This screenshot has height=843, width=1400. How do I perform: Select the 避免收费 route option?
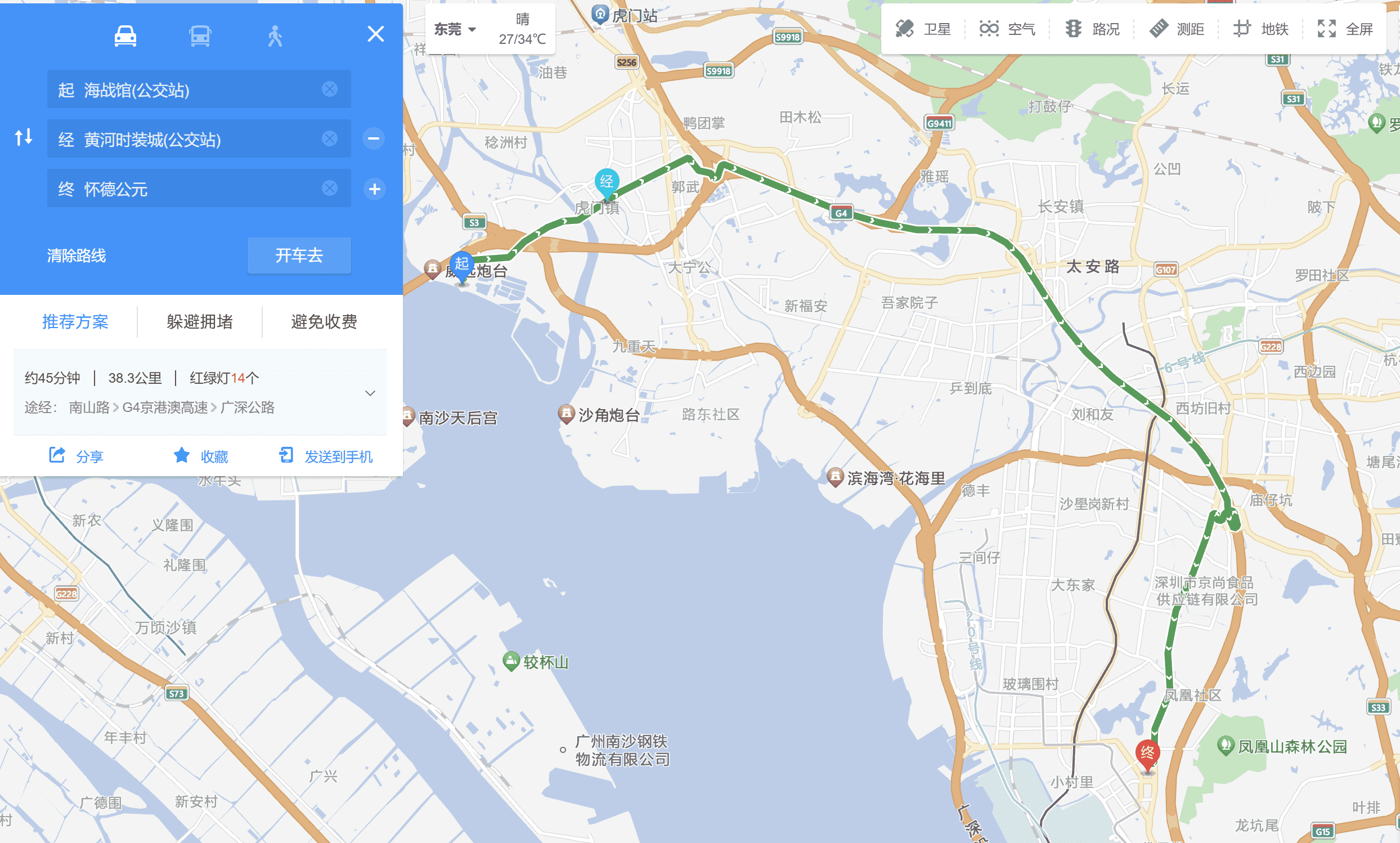pyautogui.click(x=324, y=321)
